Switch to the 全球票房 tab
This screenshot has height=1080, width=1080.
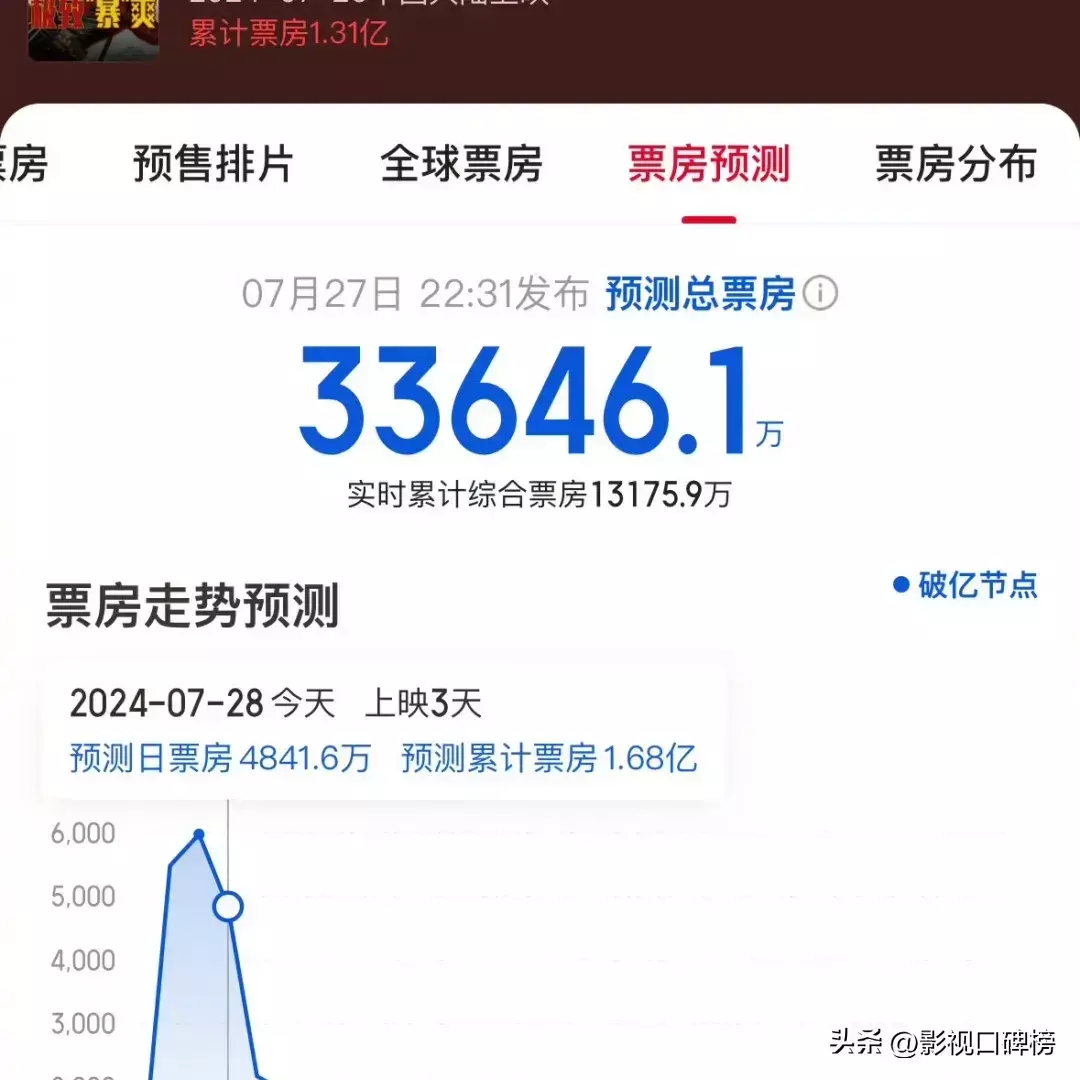(x=461, y=165)
